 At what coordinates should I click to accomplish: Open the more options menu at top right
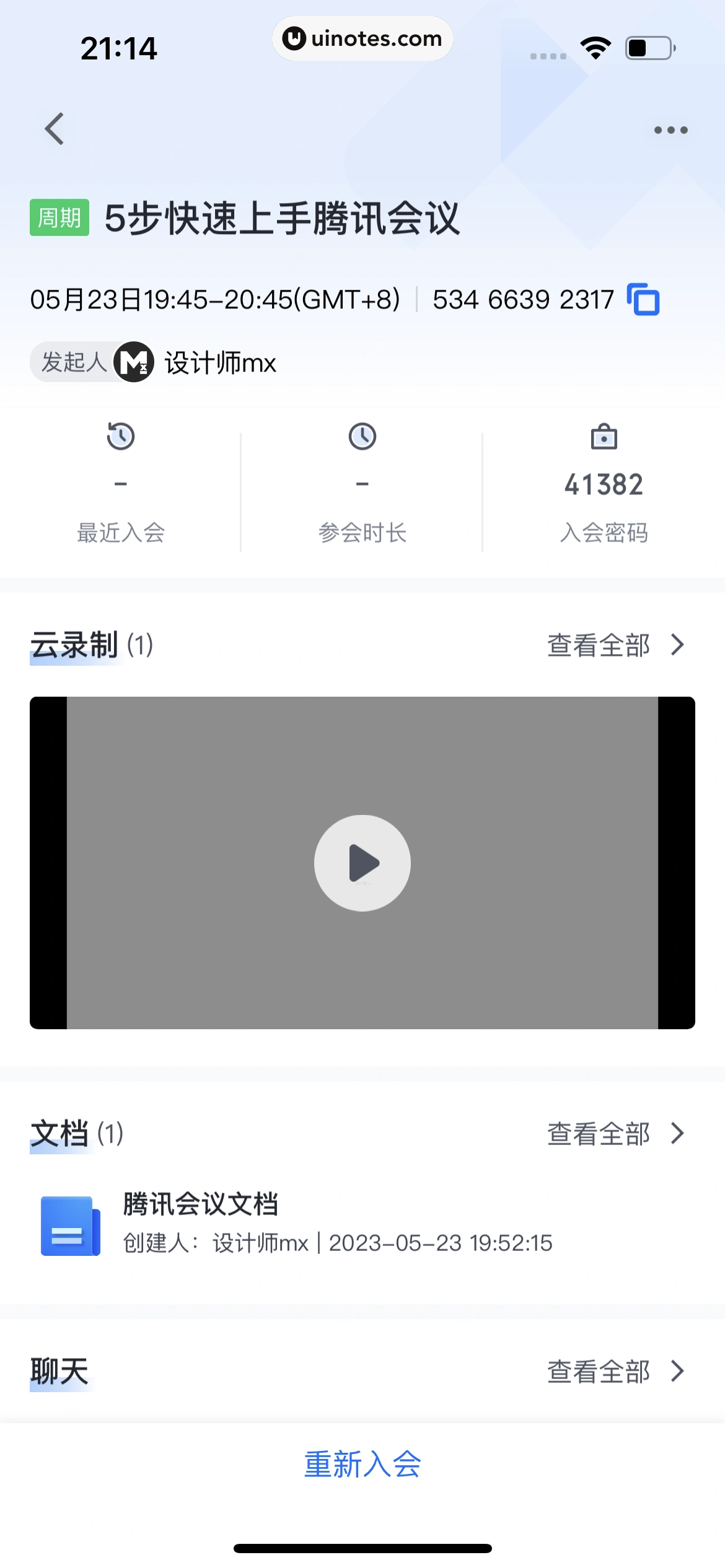pos(672,129)
